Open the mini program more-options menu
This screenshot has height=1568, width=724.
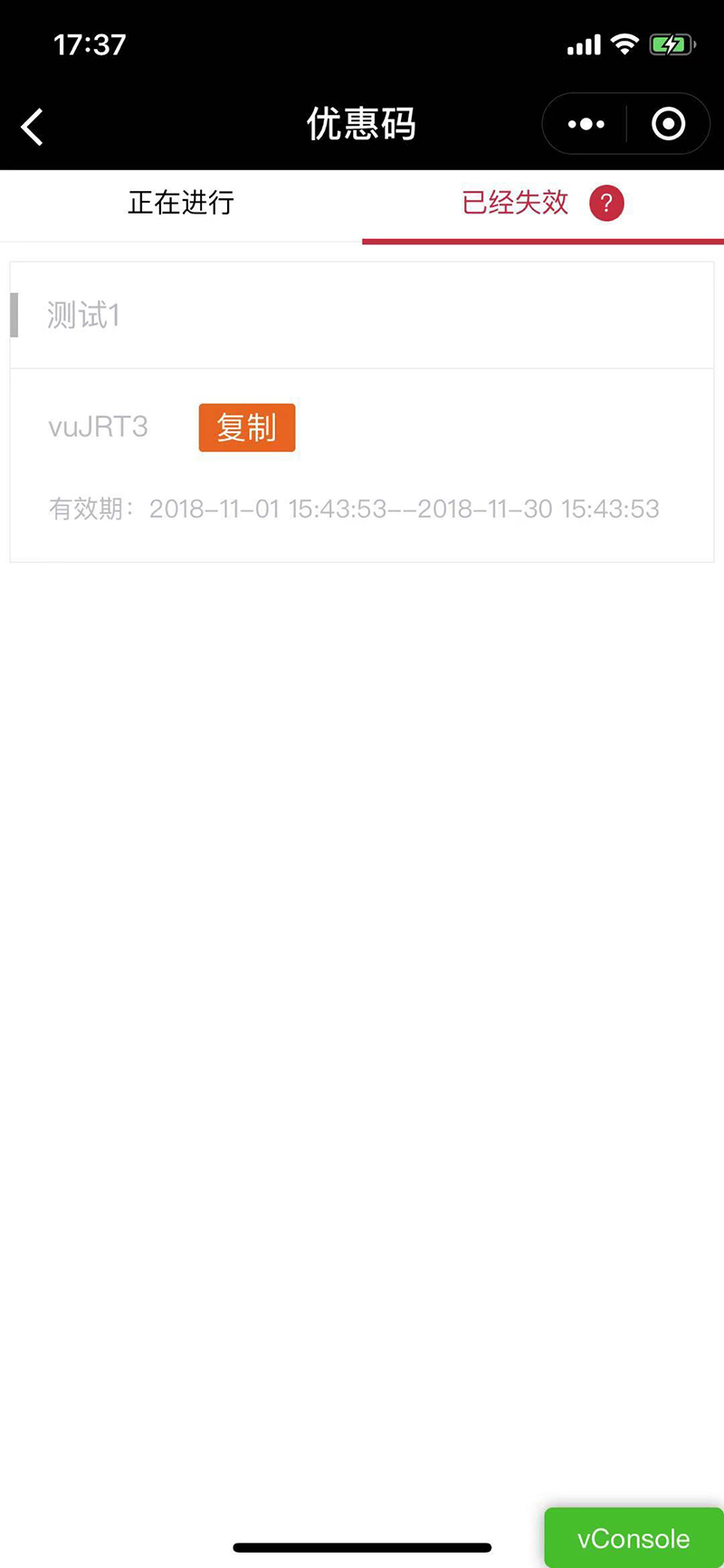click(x=586, y=124)
